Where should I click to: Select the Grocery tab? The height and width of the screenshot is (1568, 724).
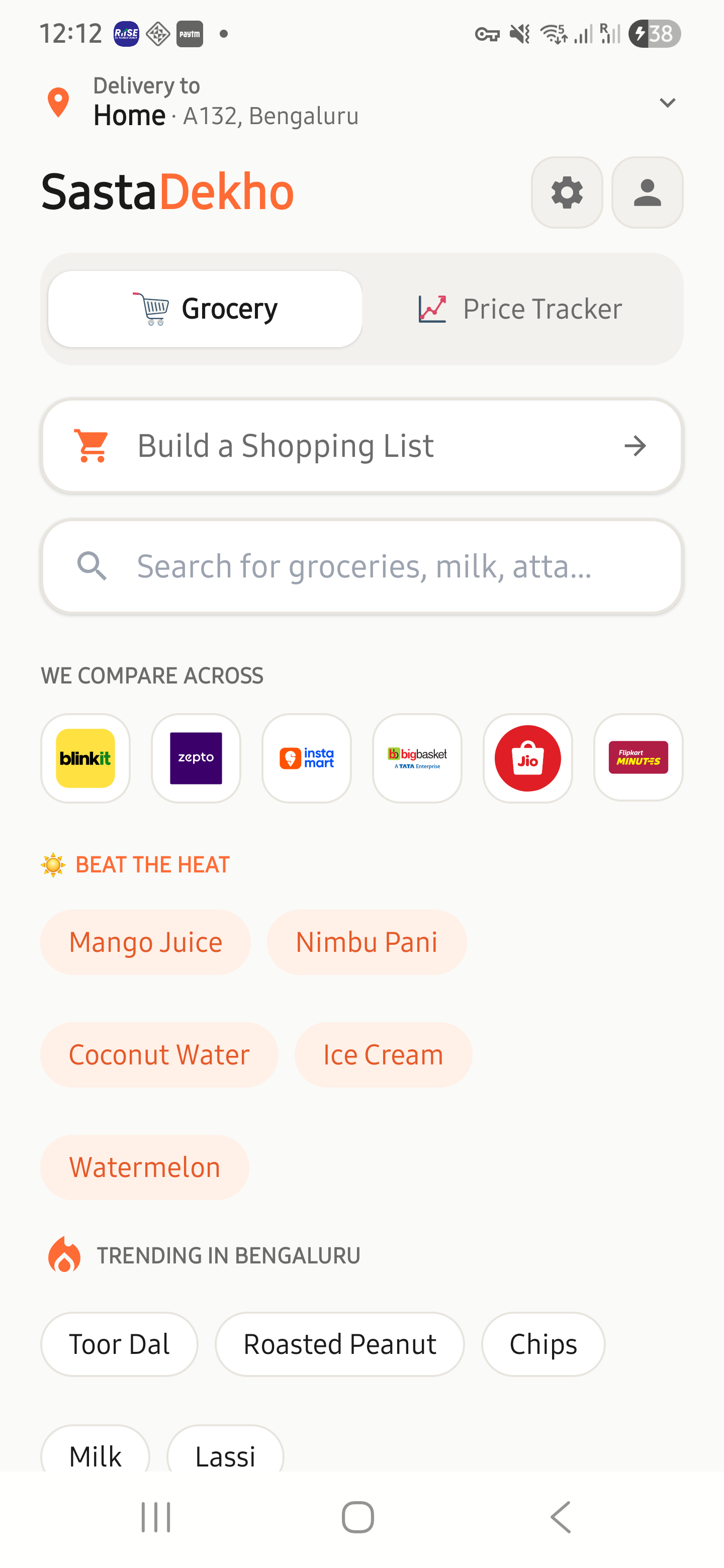(x=205, y=309)
